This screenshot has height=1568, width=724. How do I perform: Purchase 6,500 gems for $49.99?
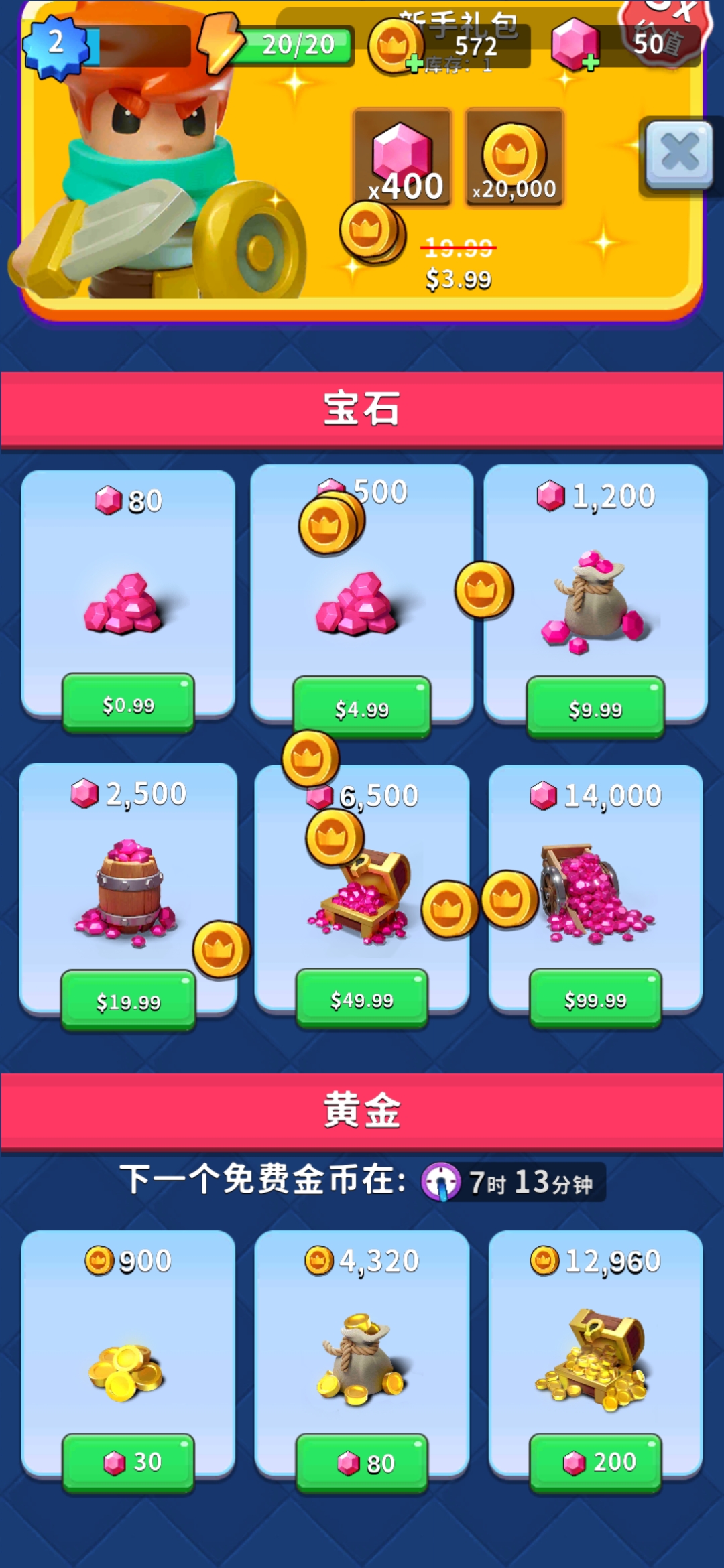(361, 1000)
